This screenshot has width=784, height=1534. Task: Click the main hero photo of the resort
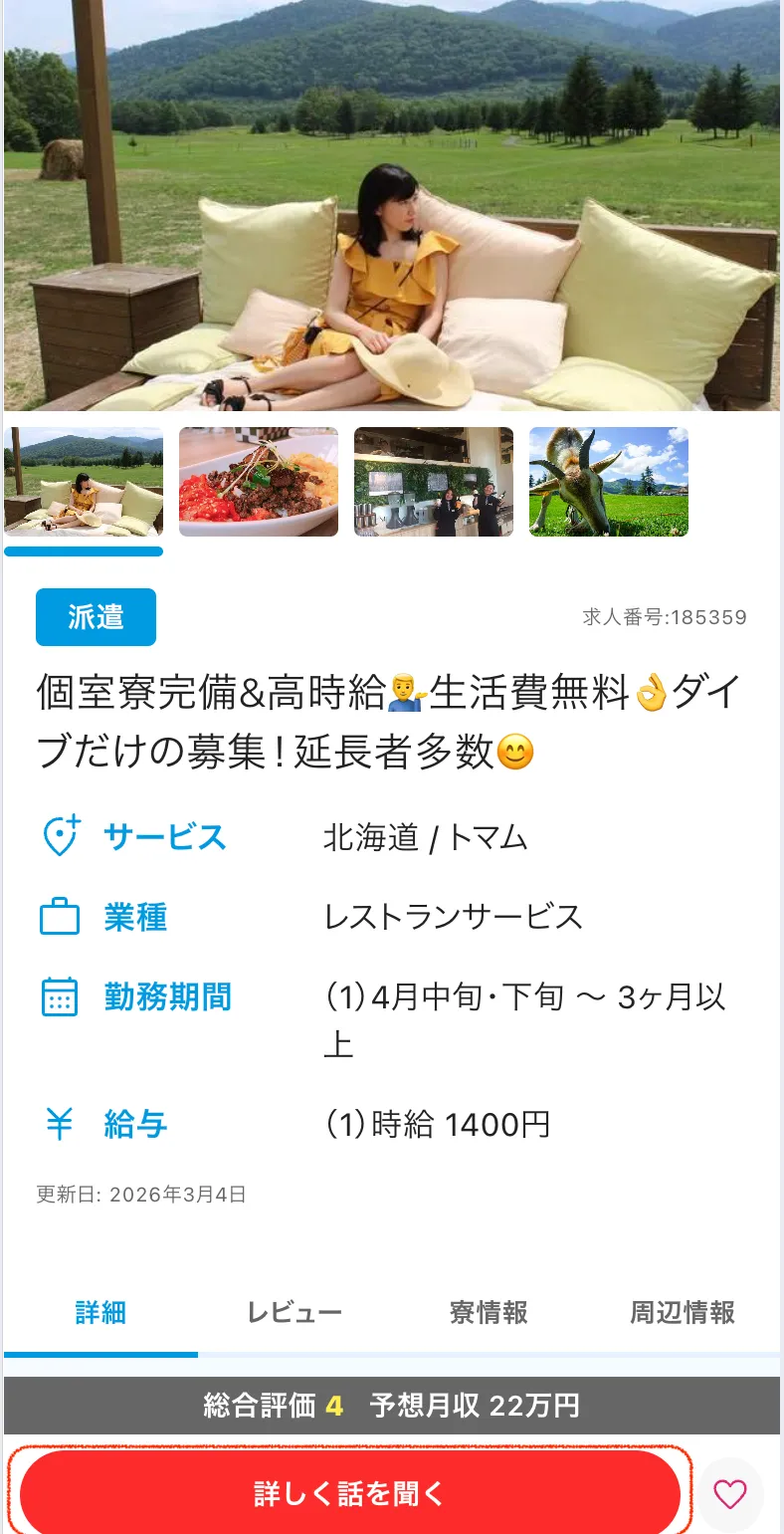tap(392, 206)
